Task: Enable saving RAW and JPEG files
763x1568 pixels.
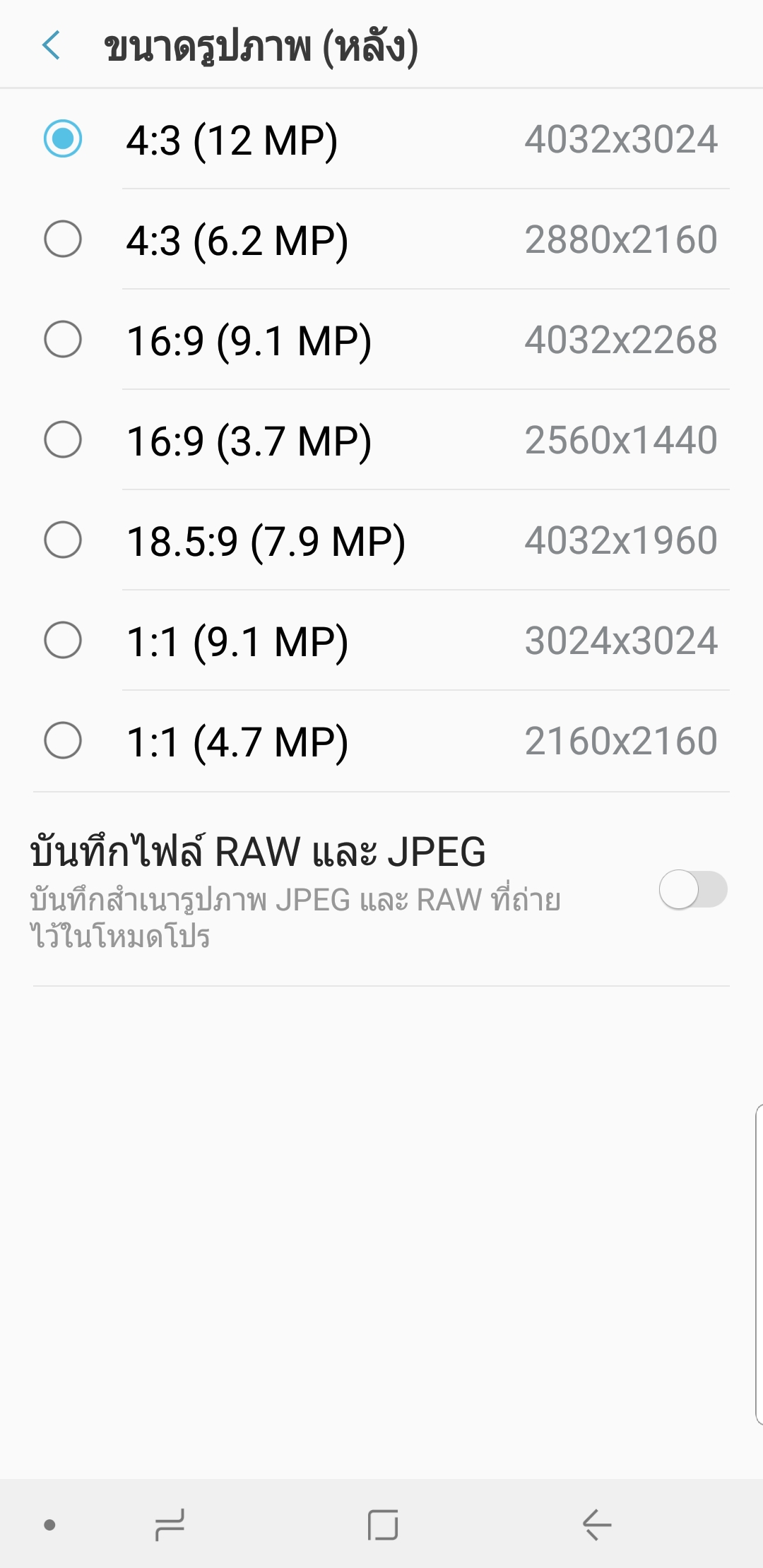Action: [x=692, y=889]
